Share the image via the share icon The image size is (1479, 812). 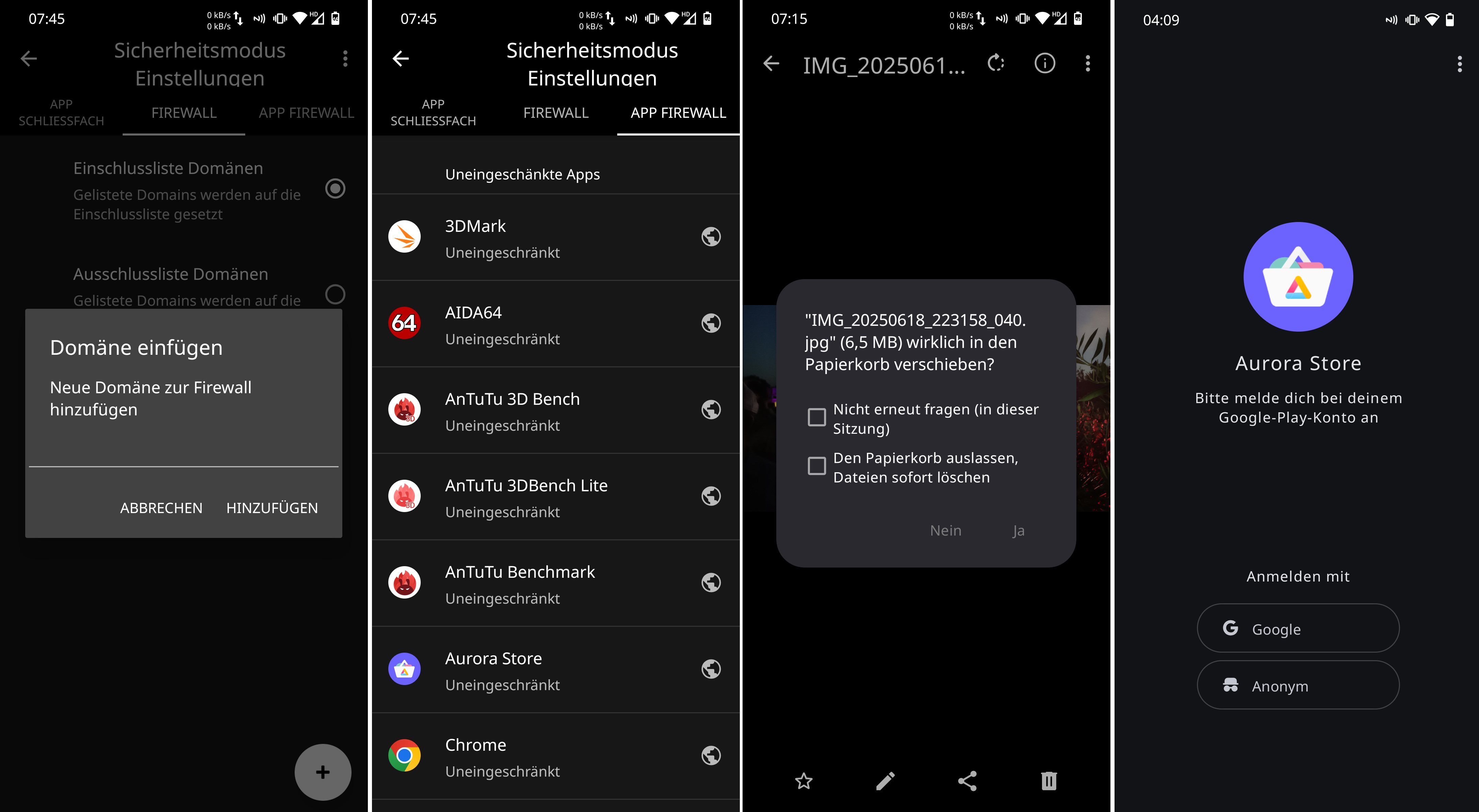[x=967, y=781]
